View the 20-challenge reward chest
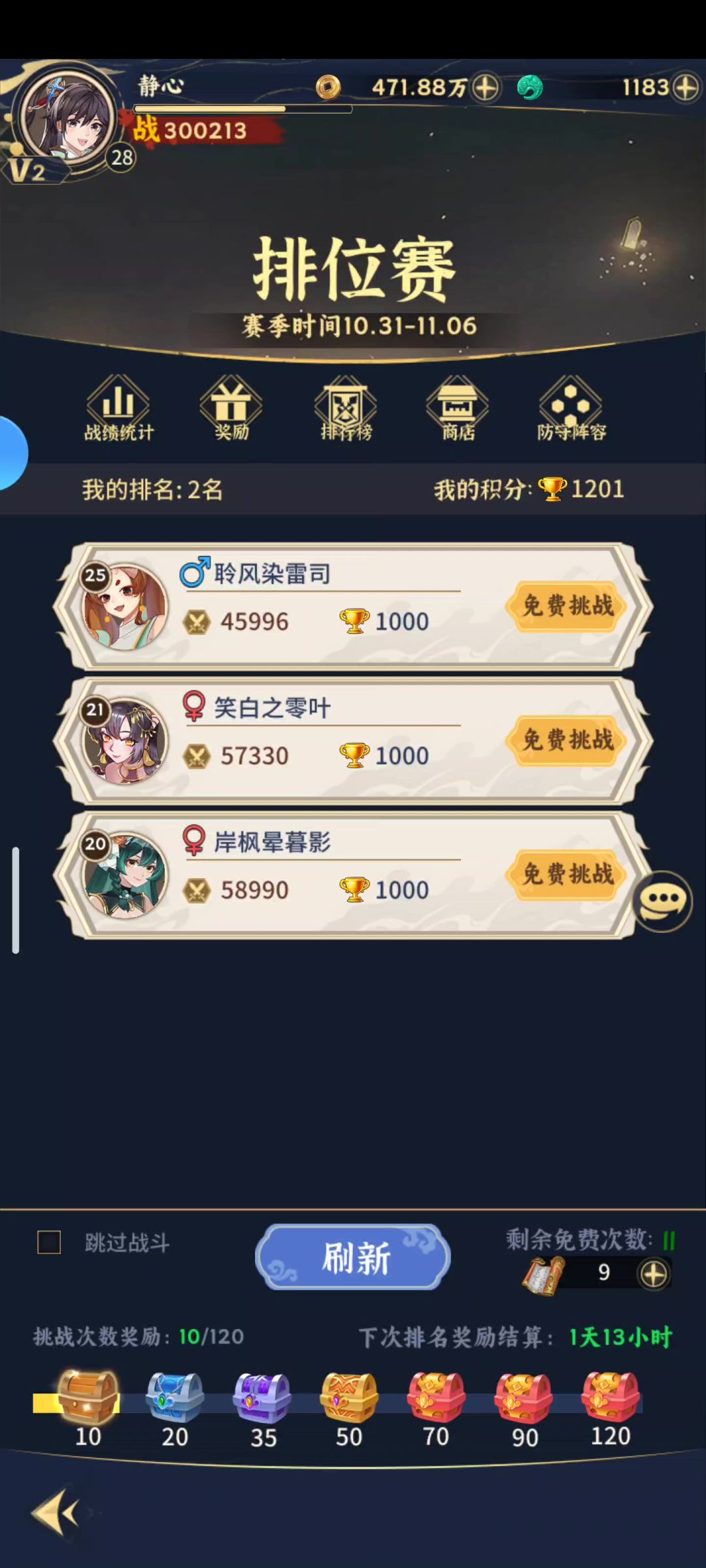The width and height of the screenshot is (706, 1568). (x=175, y=1397)
